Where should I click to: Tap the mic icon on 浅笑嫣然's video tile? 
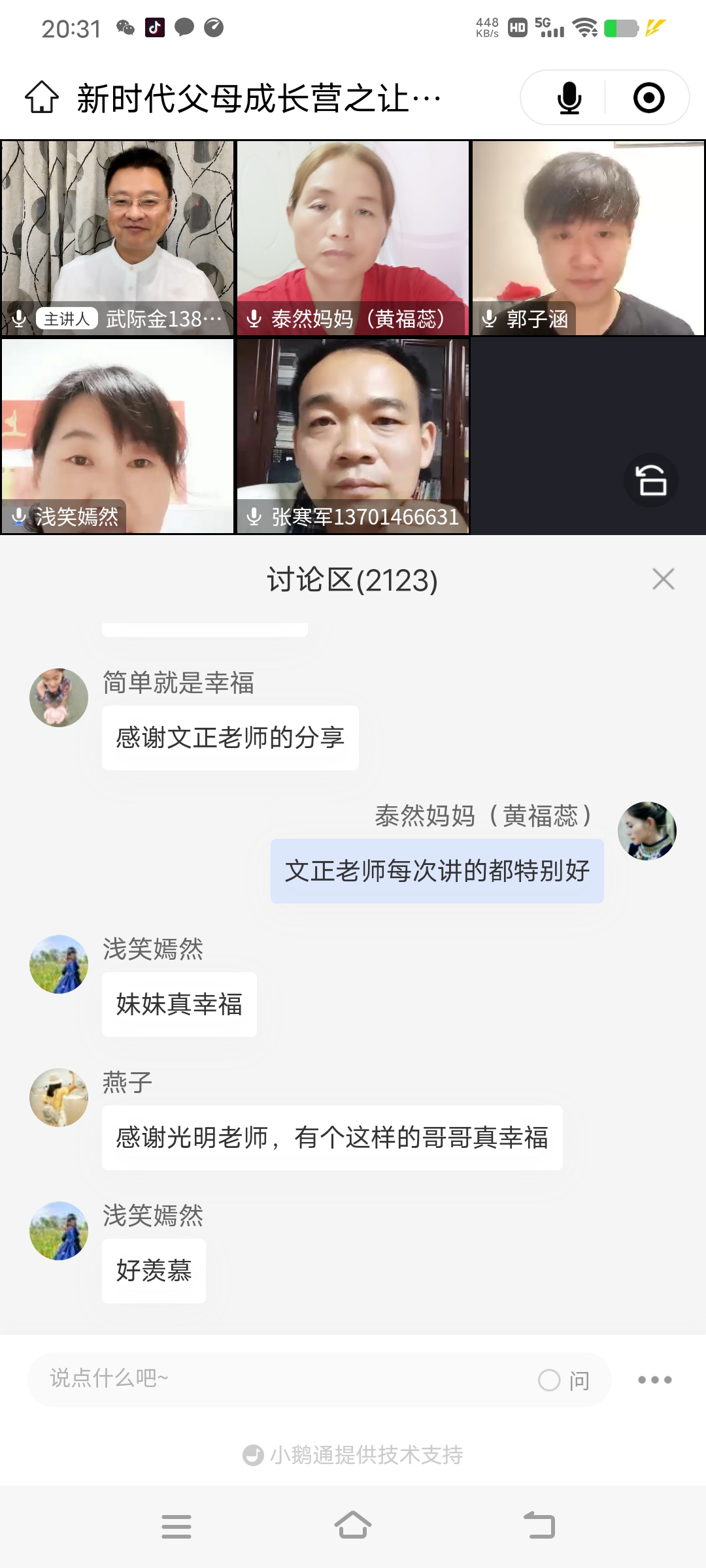[x=18, y=516]
